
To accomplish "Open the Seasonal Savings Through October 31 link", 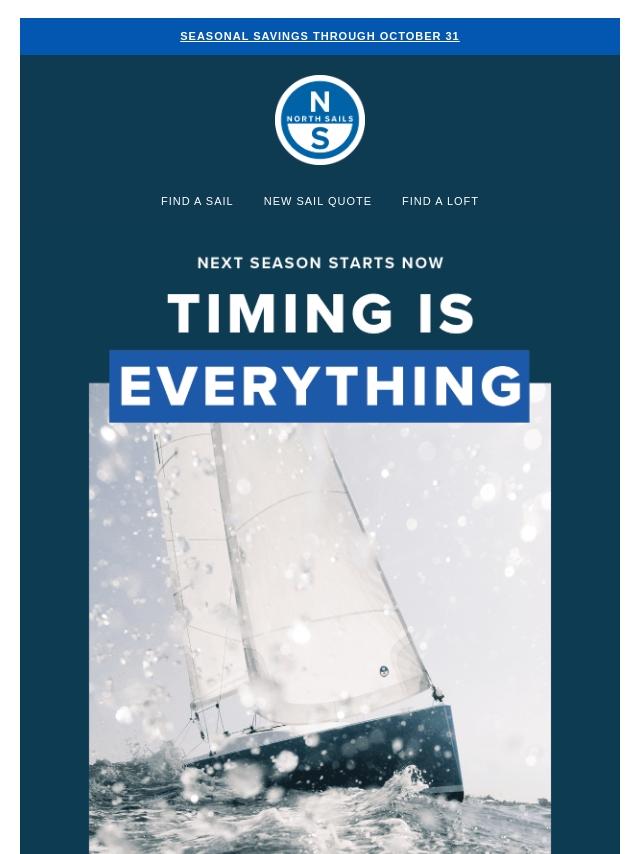I will tap(320, 36).
